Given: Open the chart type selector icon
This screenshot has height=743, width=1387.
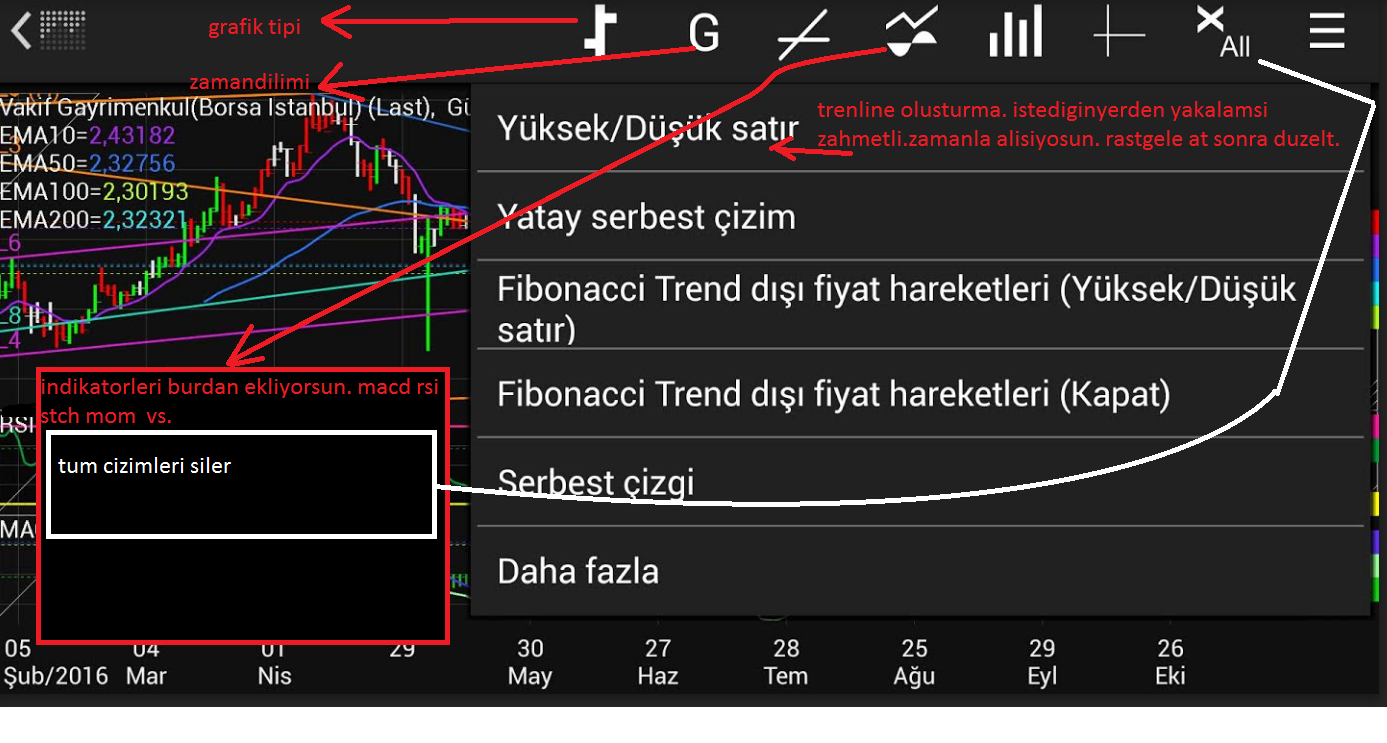Looking at the screenshot, I should [599, 31].
